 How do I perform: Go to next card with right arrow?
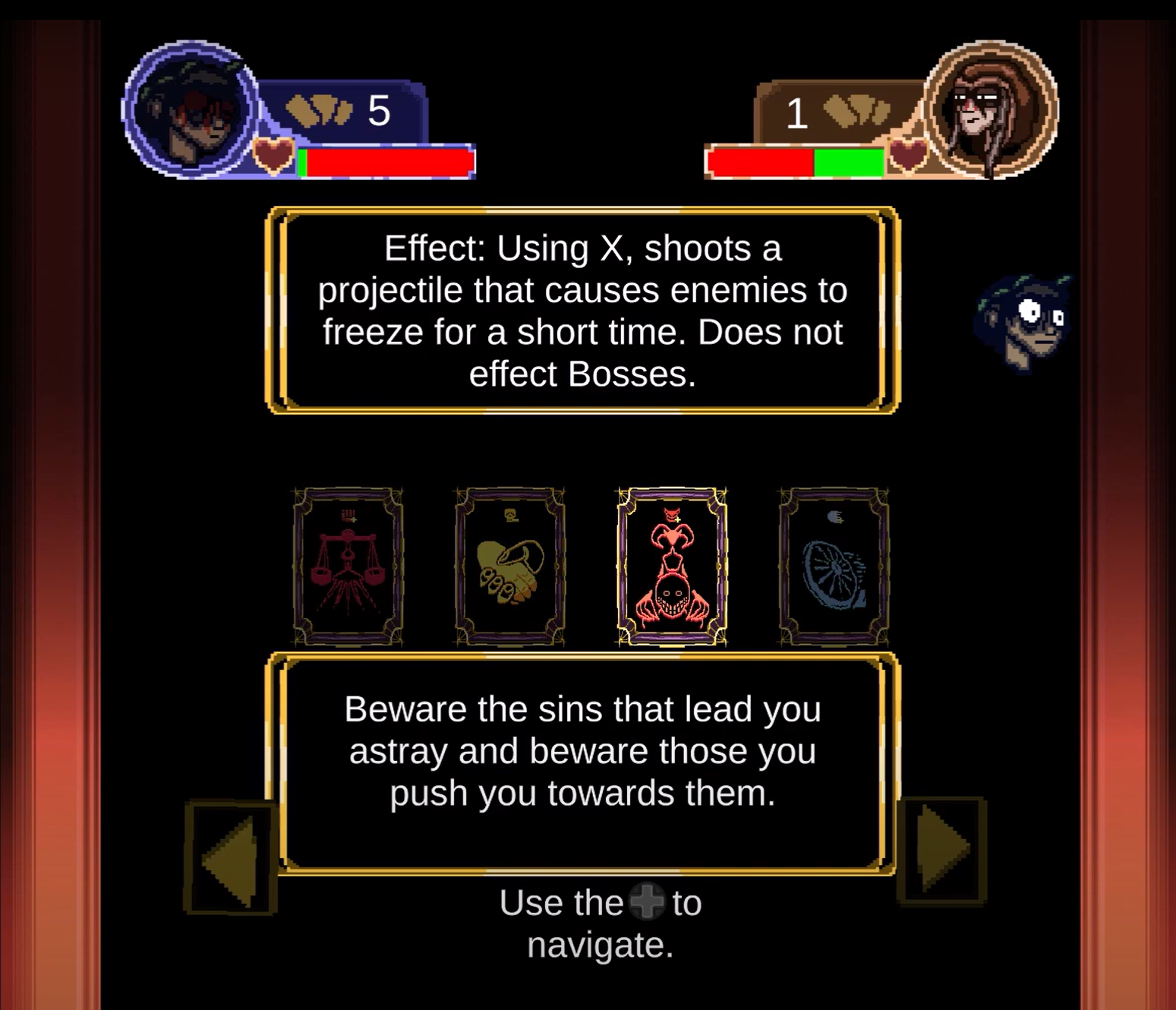pyautogui.click(x=941, y=851)
